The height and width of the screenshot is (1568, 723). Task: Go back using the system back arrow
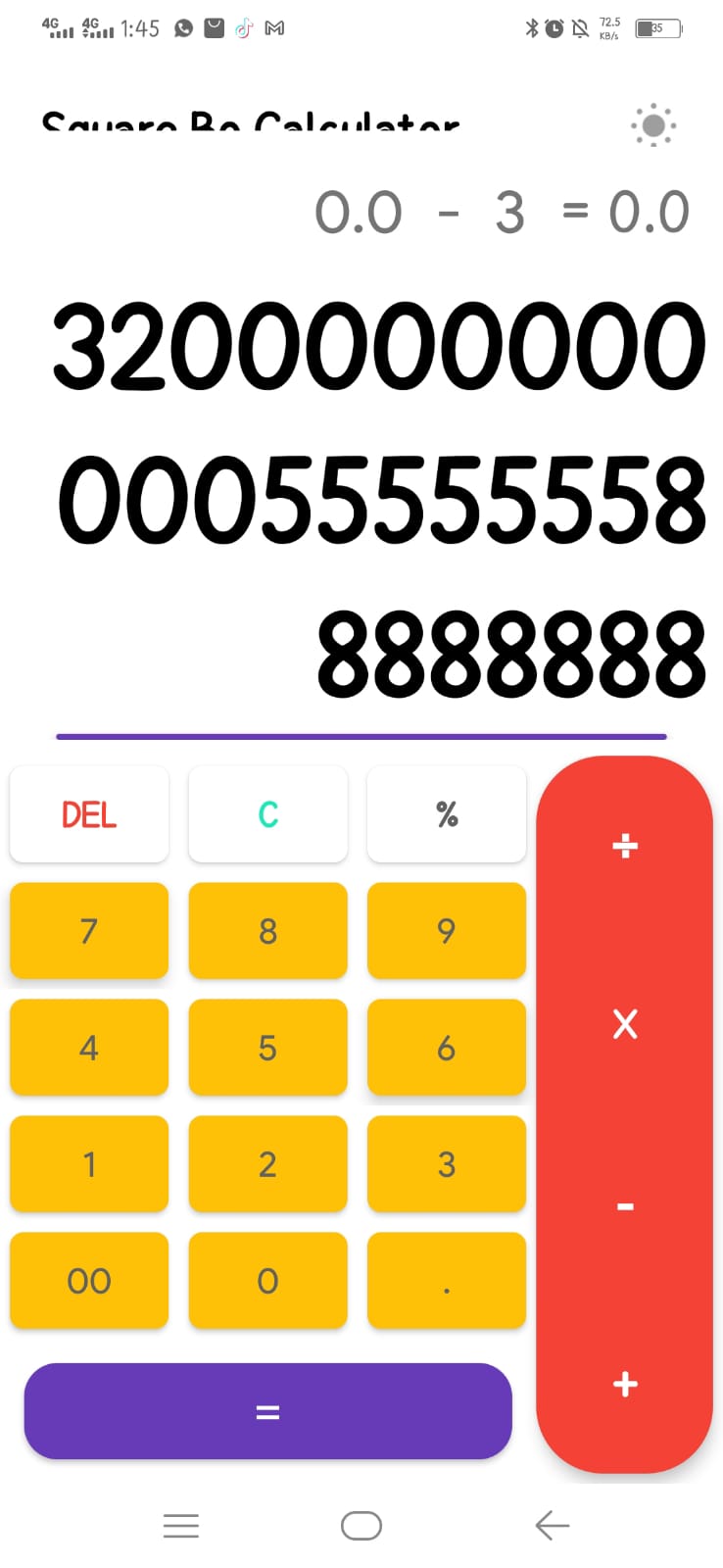point(553,1526)
